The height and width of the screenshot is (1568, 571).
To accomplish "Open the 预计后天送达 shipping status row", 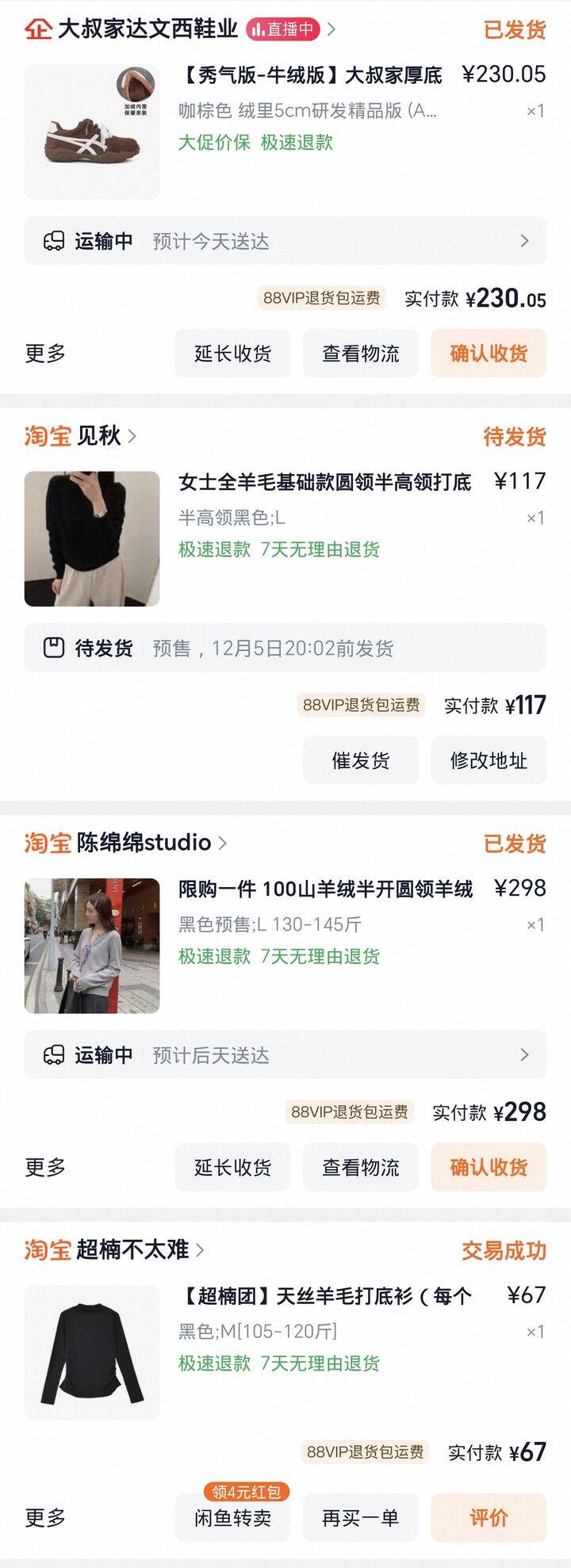I will click(285, 1055).
